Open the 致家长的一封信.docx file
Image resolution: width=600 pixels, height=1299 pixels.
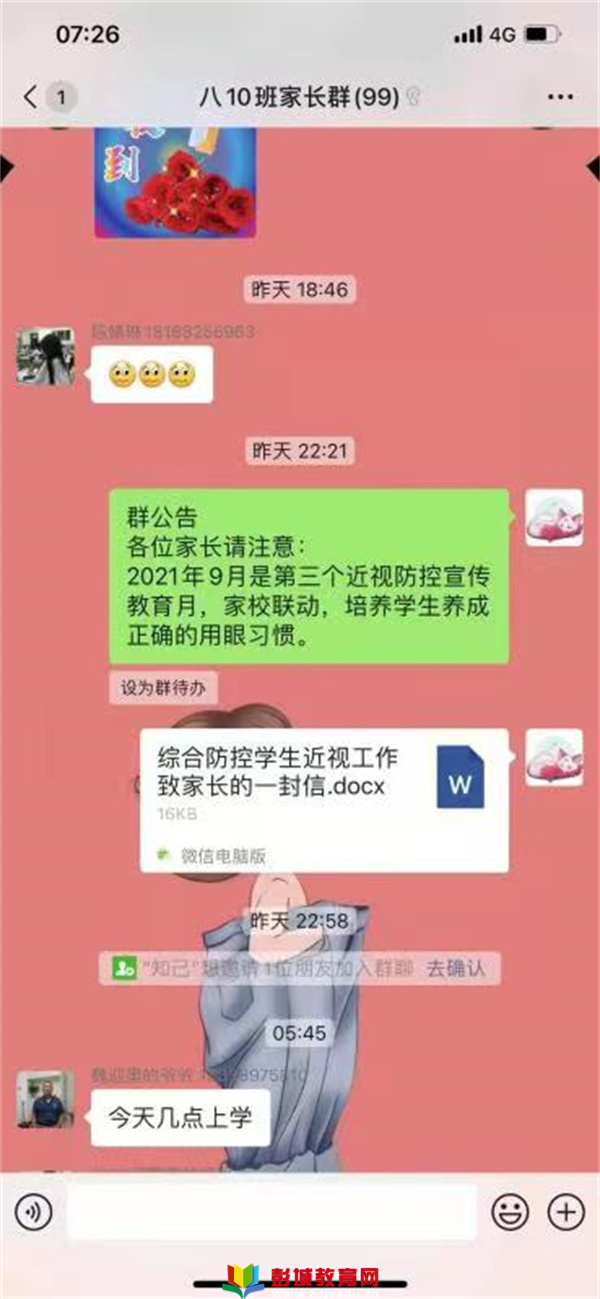pos(324,800)
